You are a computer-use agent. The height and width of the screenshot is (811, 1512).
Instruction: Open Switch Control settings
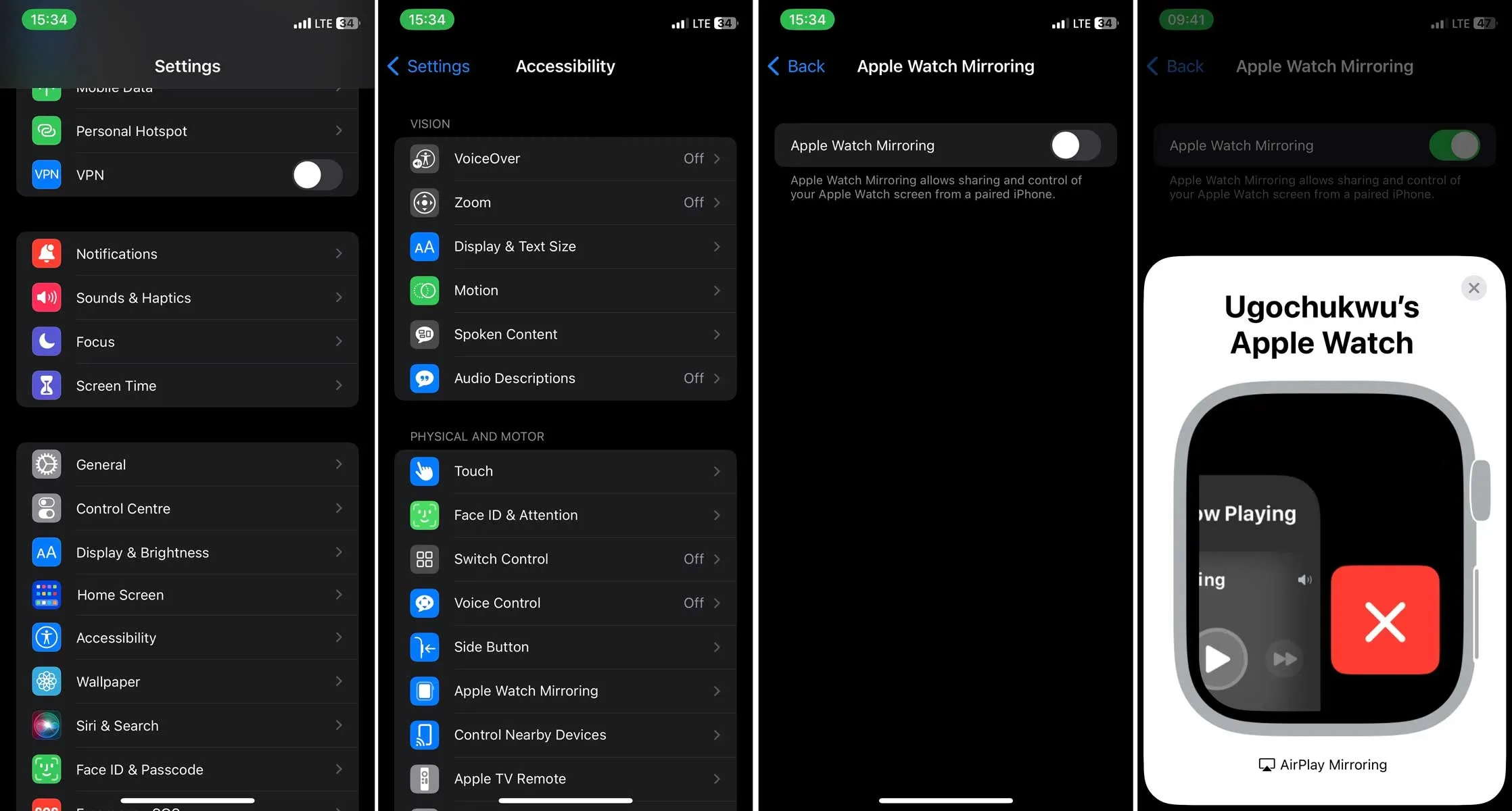(565, 559)
